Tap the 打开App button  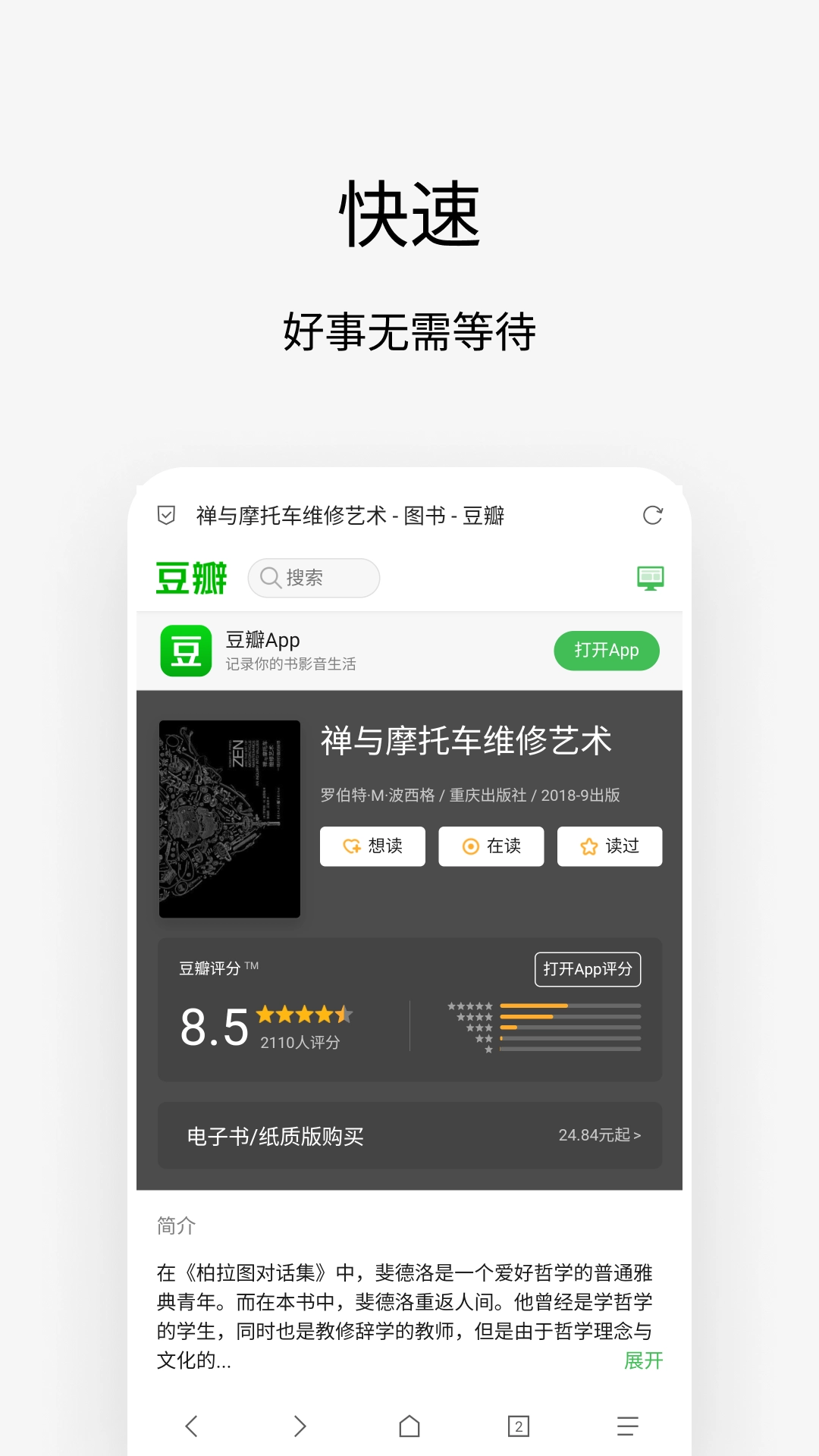tap(606, 650)
